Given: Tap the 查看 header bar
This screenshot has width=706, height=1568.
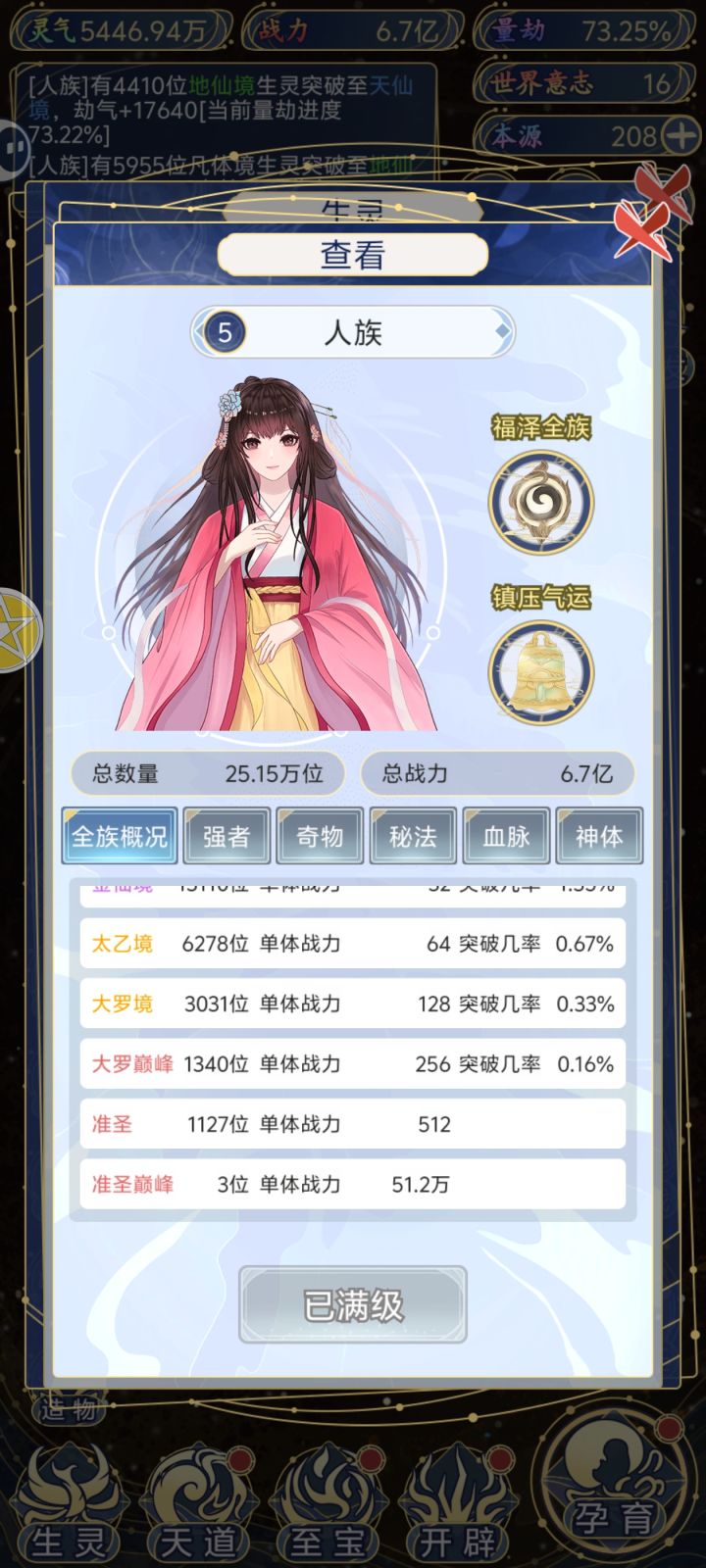Looking at the screenshot, I should point(351,253).
